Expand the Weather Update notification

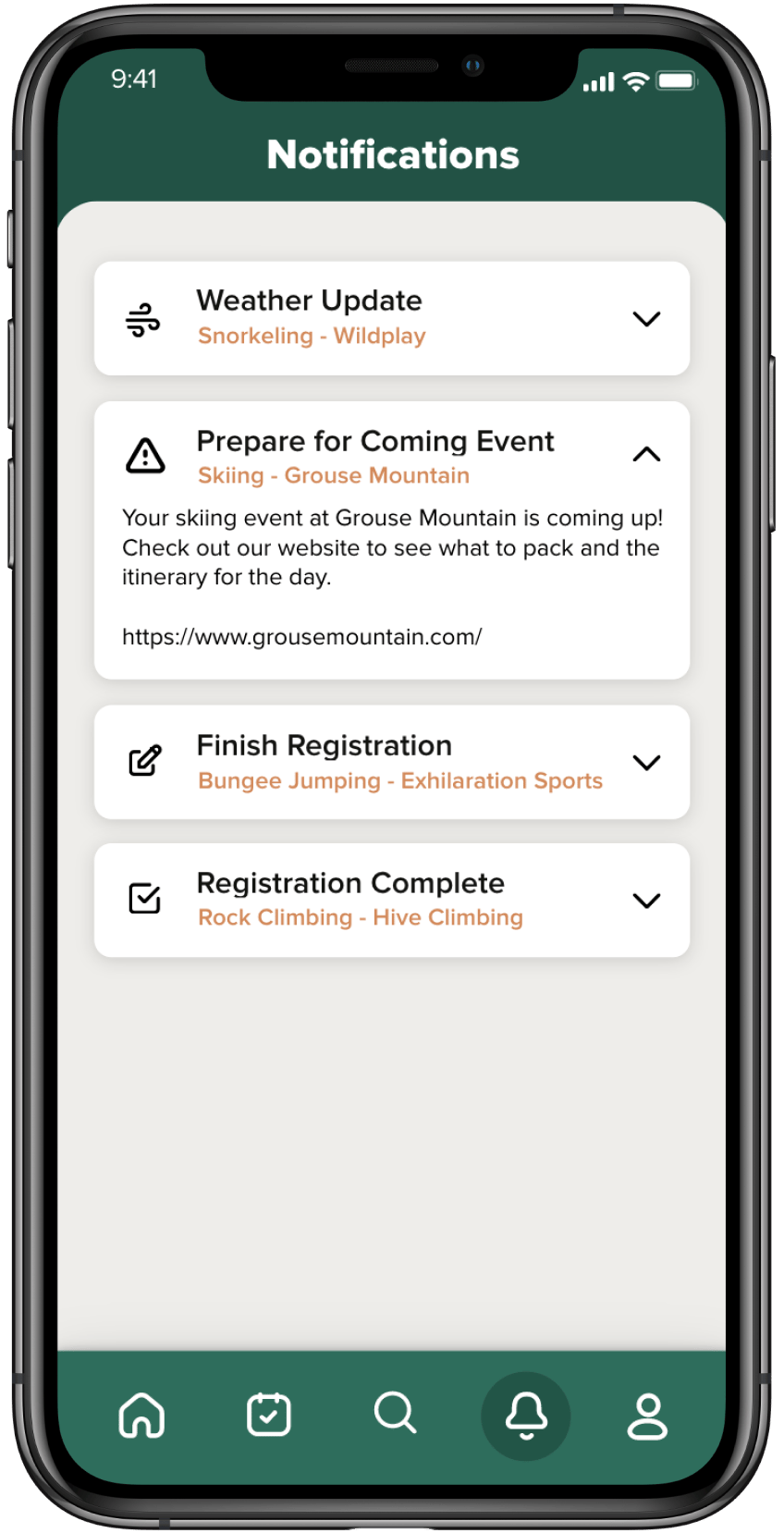(x=646, y=319)
